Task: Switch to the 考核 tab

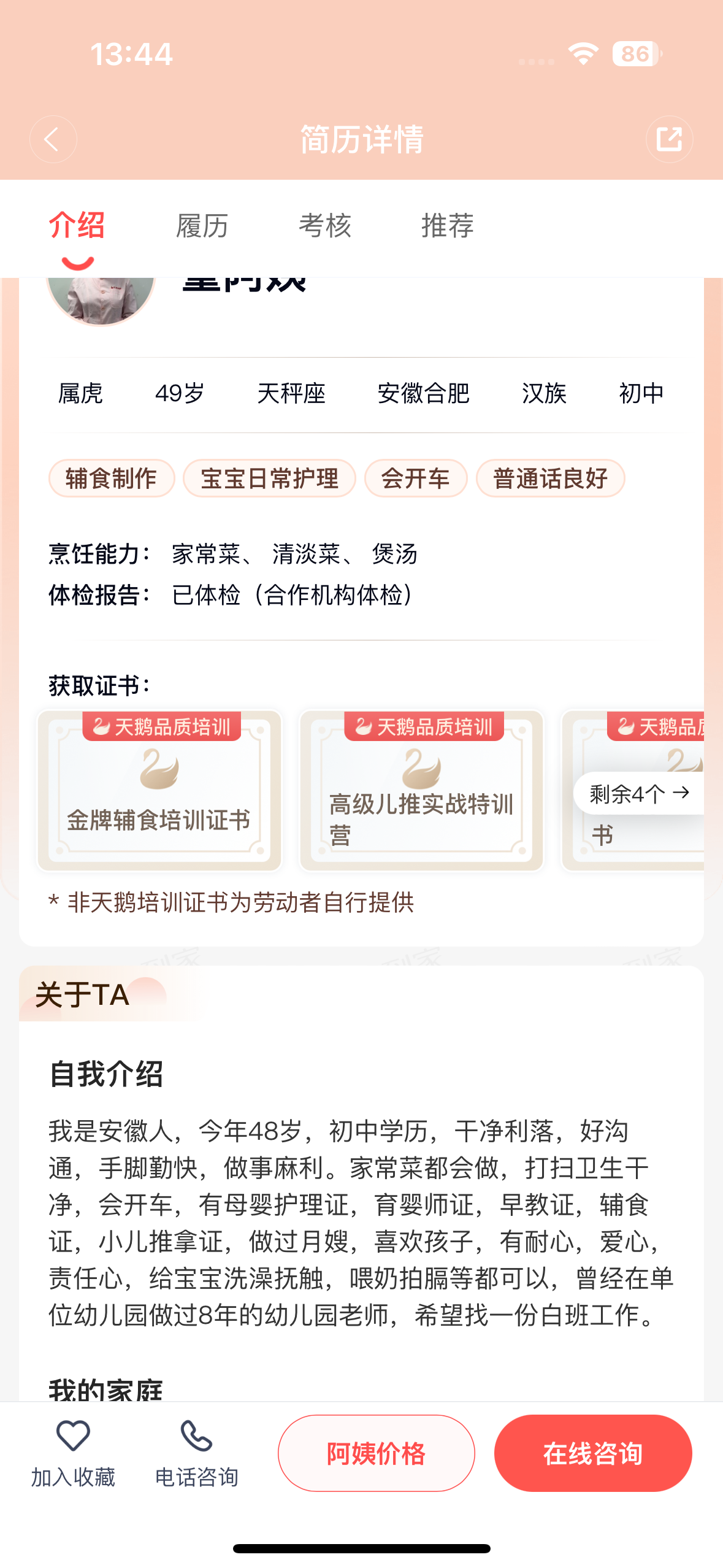Action: [324, 226]
